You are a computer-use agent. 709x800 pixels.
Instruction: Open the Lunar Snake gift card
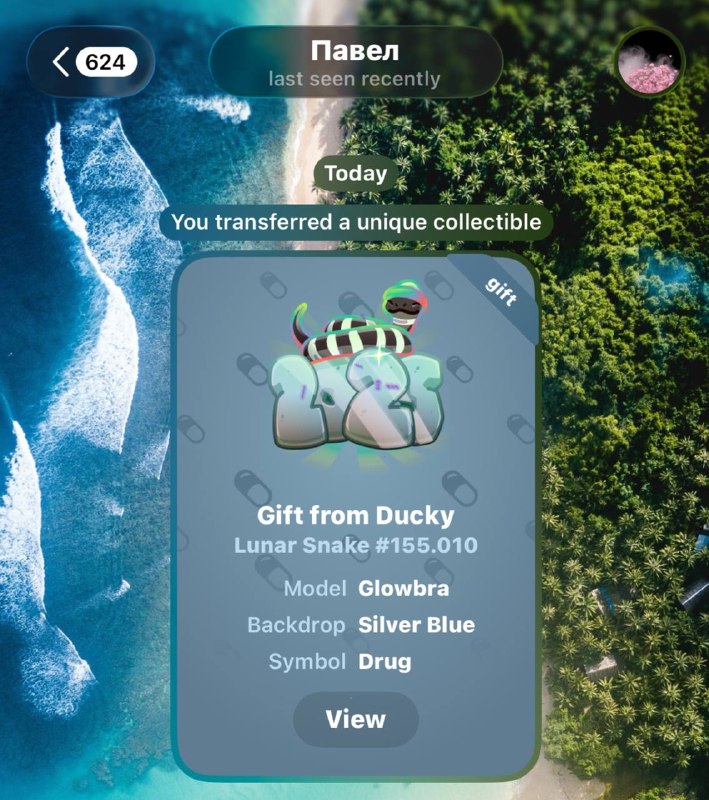(x=356, y=516)
